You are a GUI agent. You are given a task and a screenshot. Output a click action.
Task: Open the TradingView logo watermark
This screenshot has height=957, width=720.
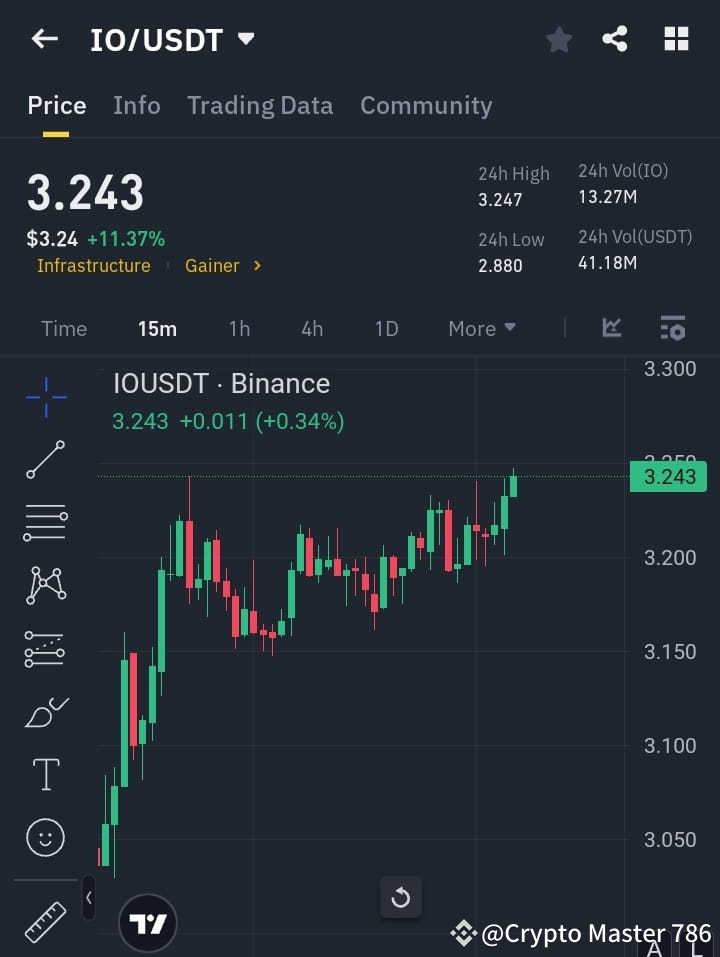pyautogui.click(x=148, y=921)
